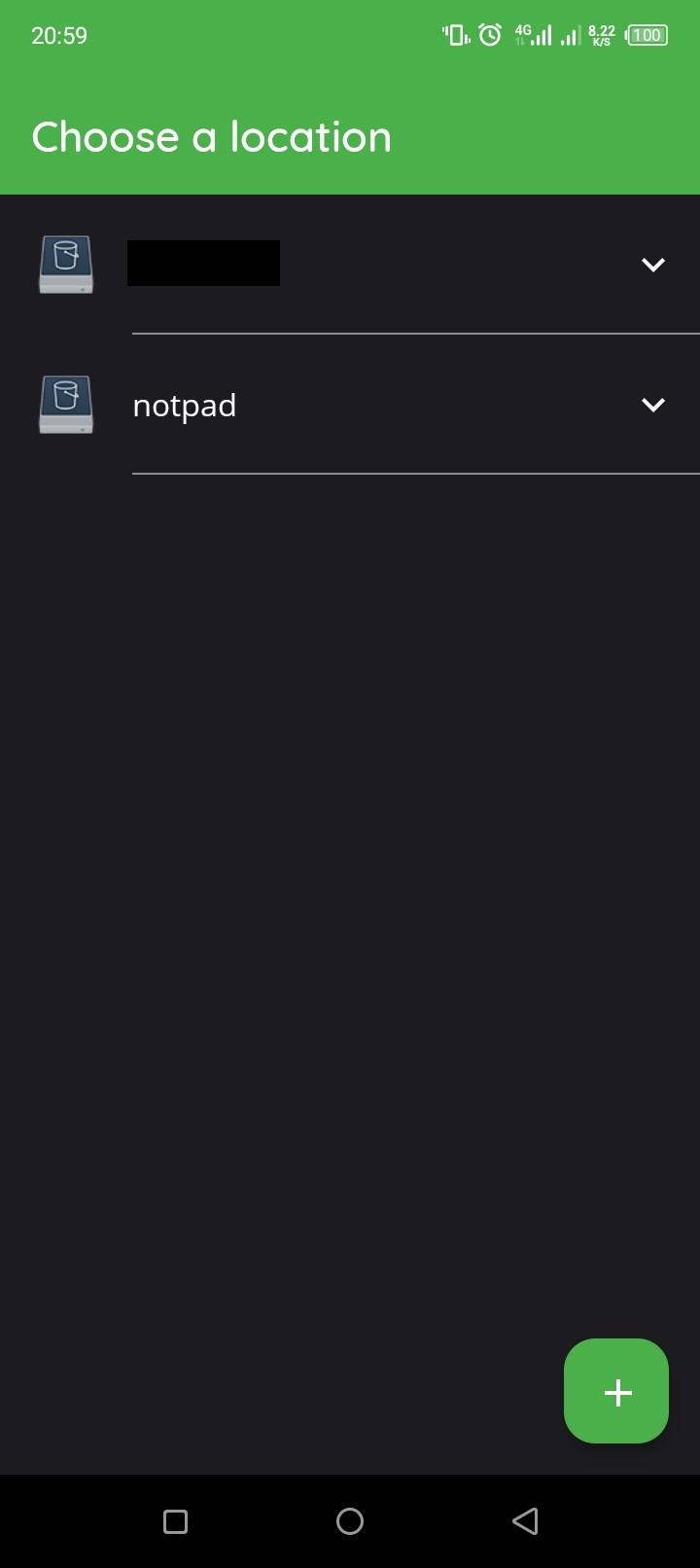The height and width of the screenshot is (1568, 700).
Task: Go back using the system back button
Action: (x=525, y=1521)
